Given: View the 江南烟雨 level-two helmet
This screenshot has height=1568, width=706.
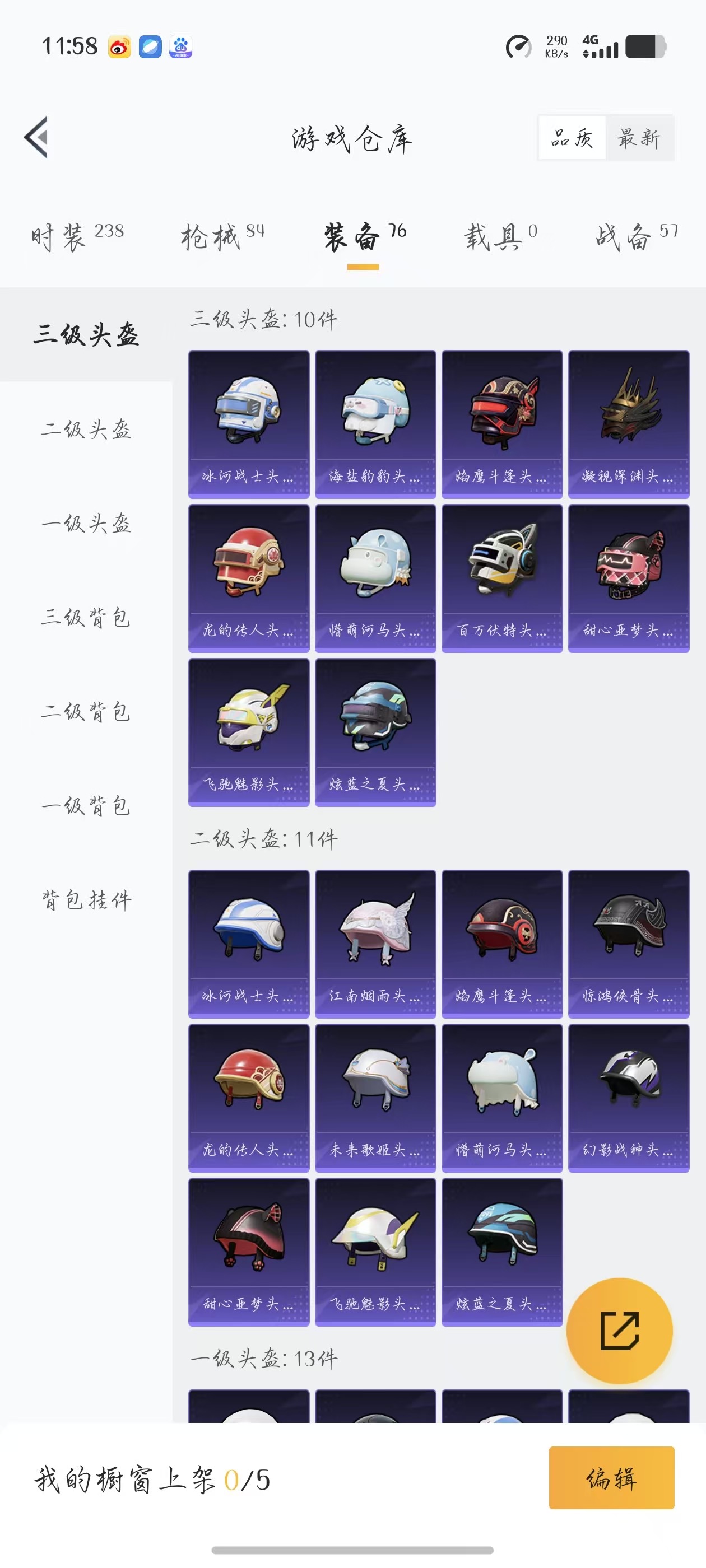Looking at the screenshot, I should click(375, 944).
